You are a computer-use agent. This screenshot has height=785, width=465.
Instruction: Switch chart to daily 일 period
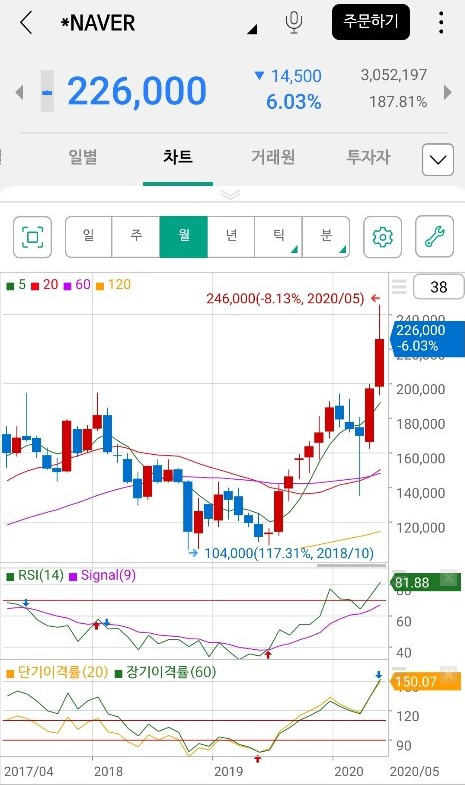tap(89, 237)
